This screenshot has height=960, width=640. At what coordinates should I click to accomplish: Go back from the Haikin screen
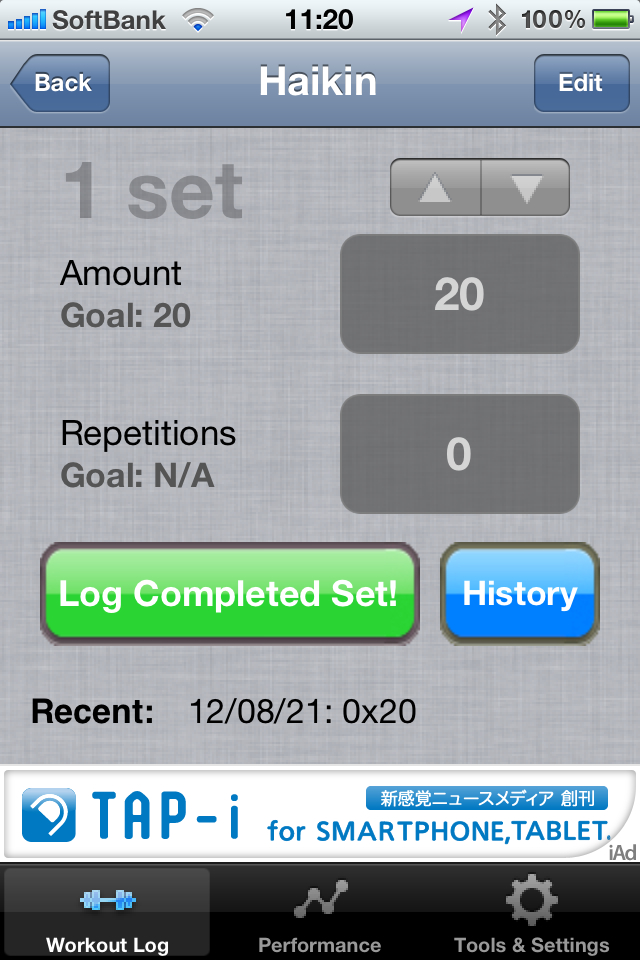[61, 83]
